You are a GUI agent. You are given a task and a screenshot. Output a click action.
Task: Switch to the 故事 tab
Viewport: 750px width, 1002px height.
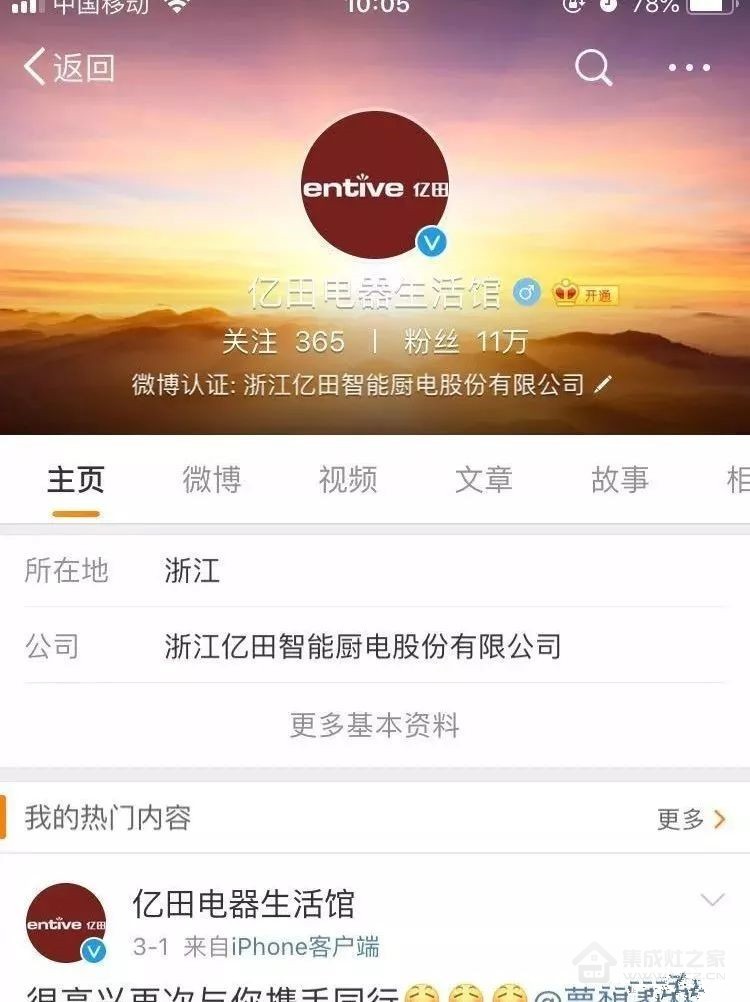[620, 480]
